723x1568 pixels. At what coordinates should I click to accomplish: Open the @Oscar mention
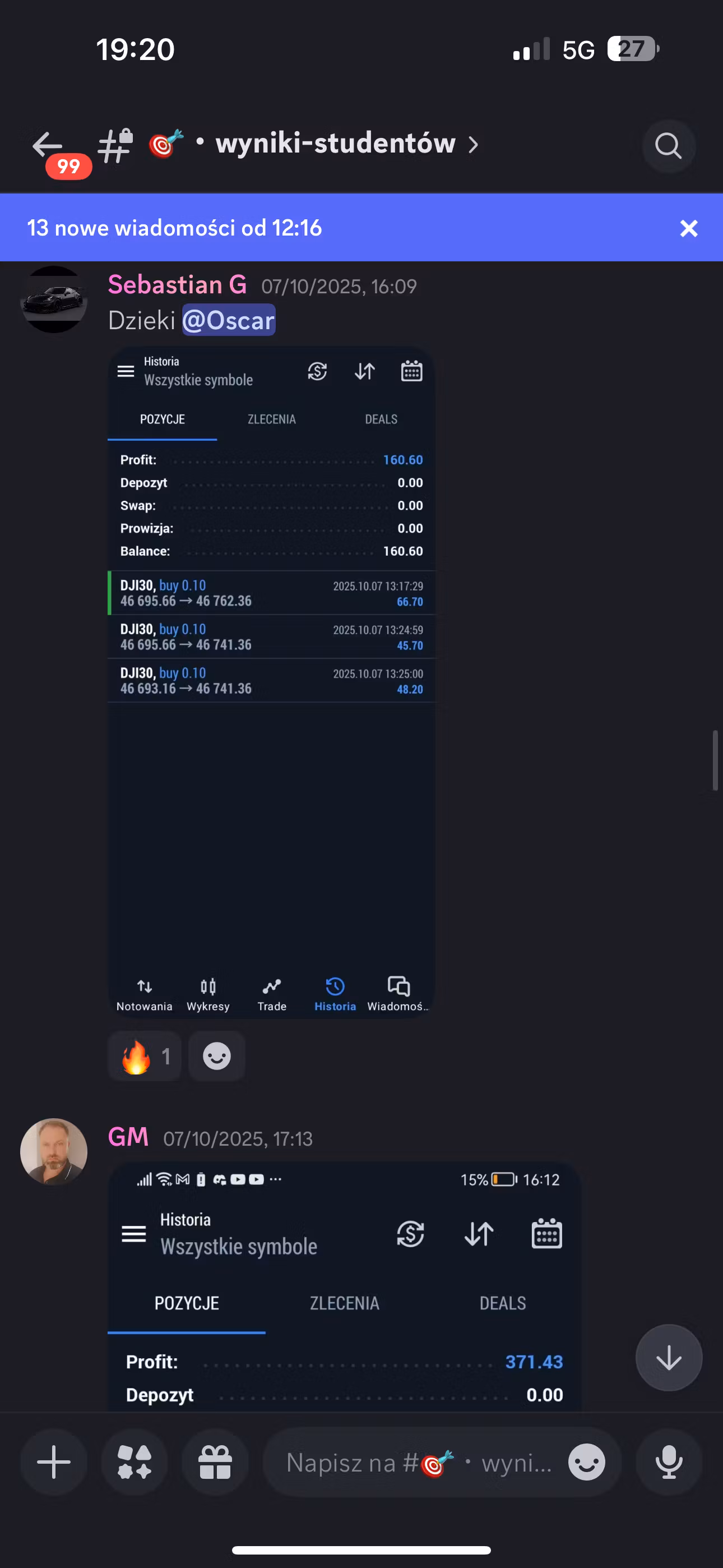[229, 320]
